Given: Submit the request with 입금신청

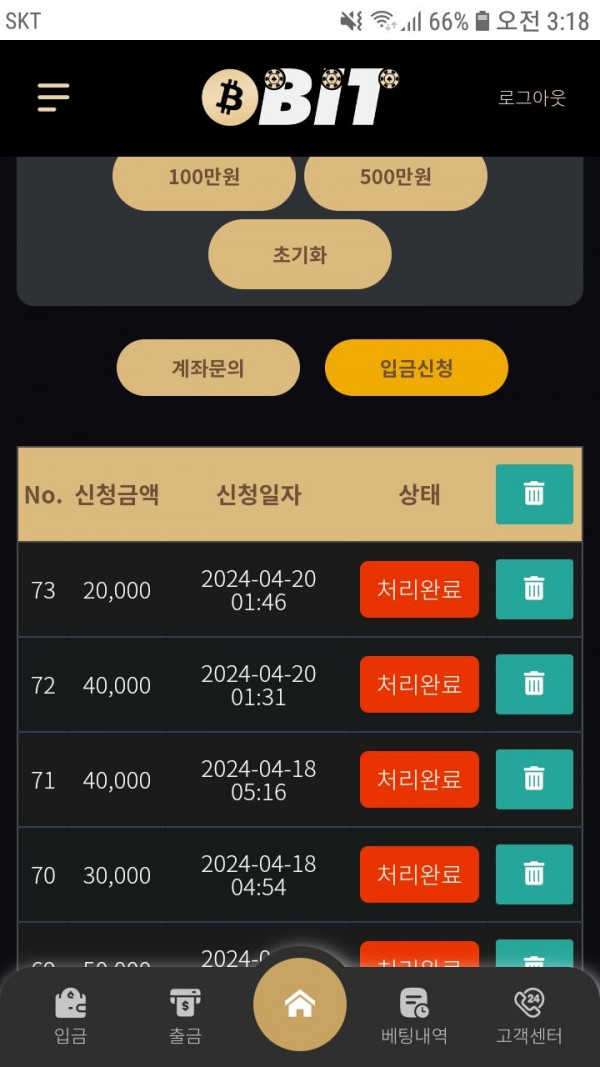Looking at the screenshot, I should [416, 368].
